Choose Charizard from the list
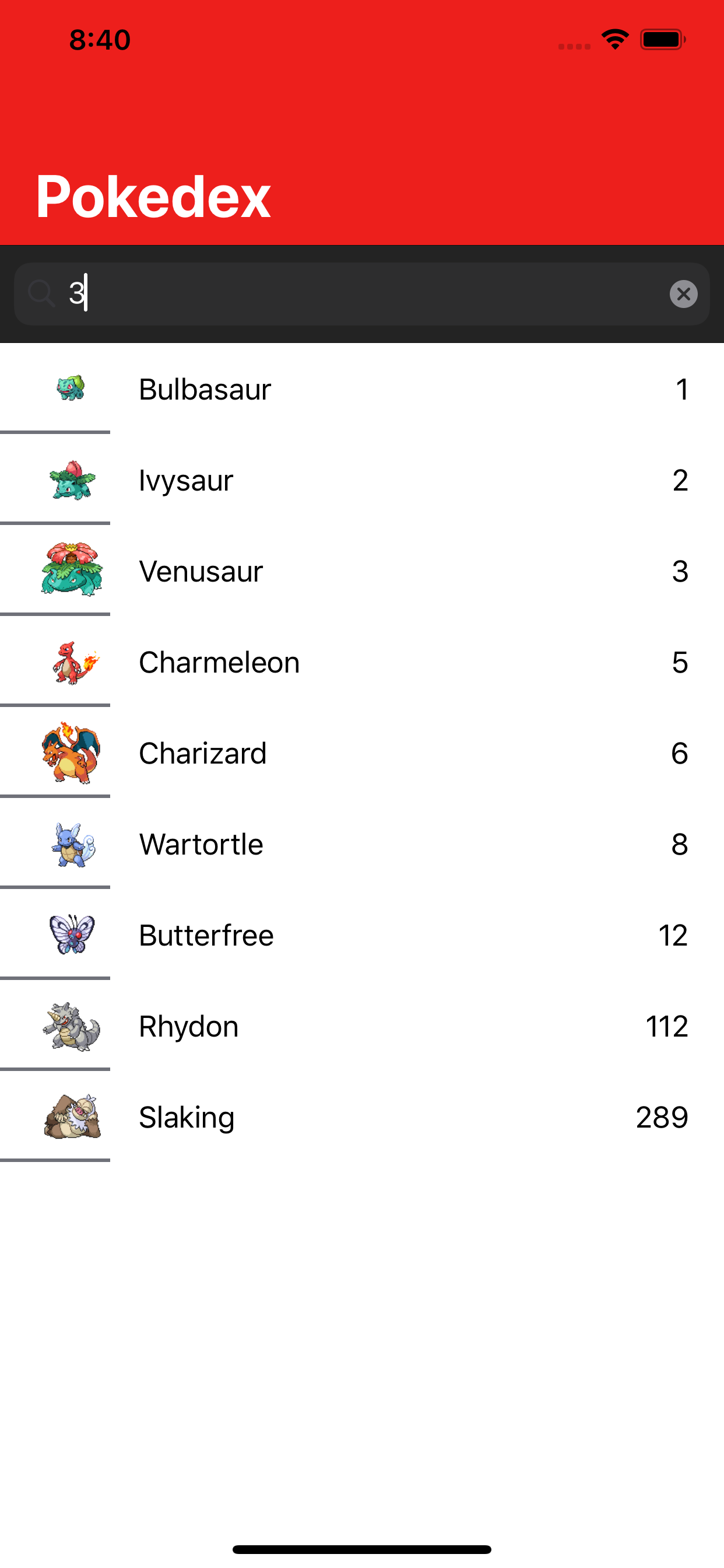 click(362, 752)
